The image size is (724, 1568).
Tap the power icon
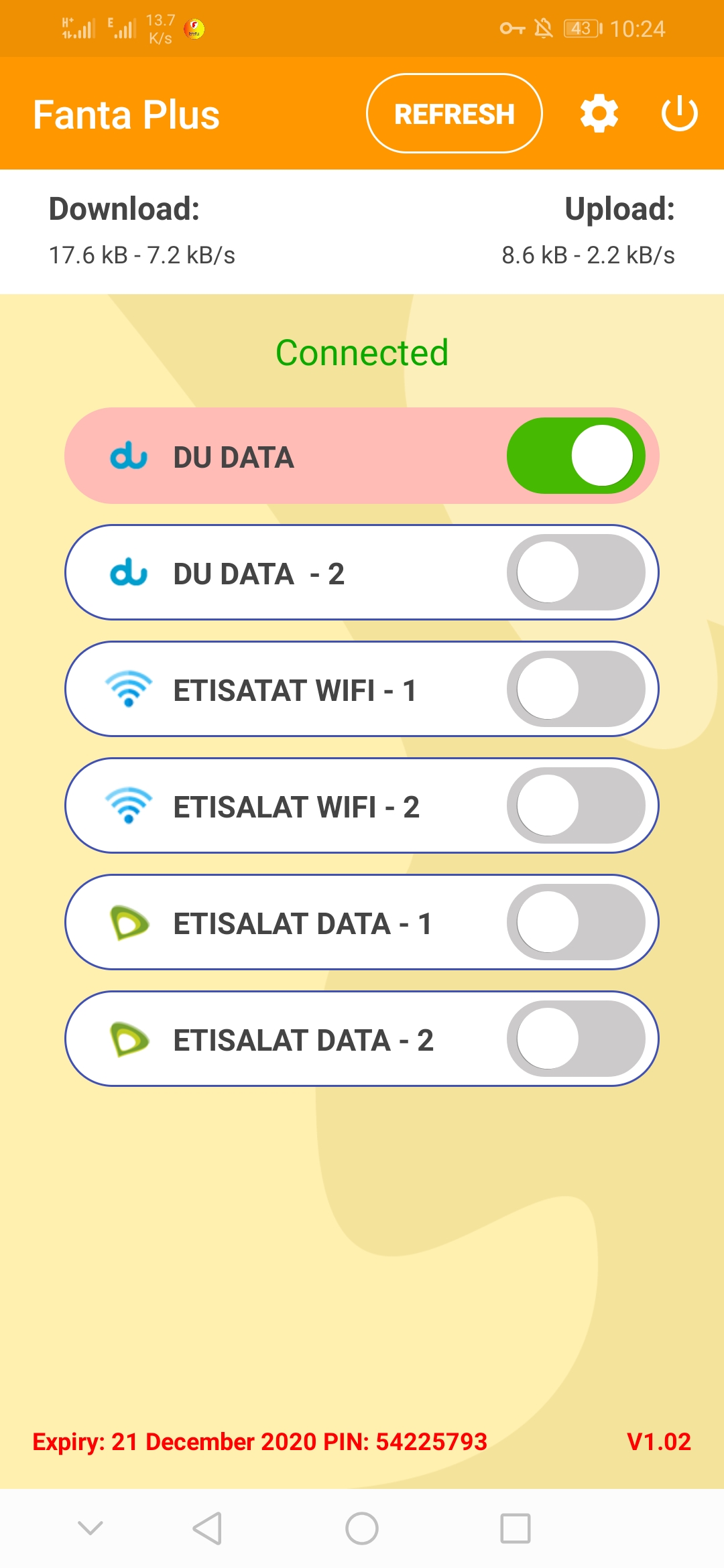(x=679, y=113)
